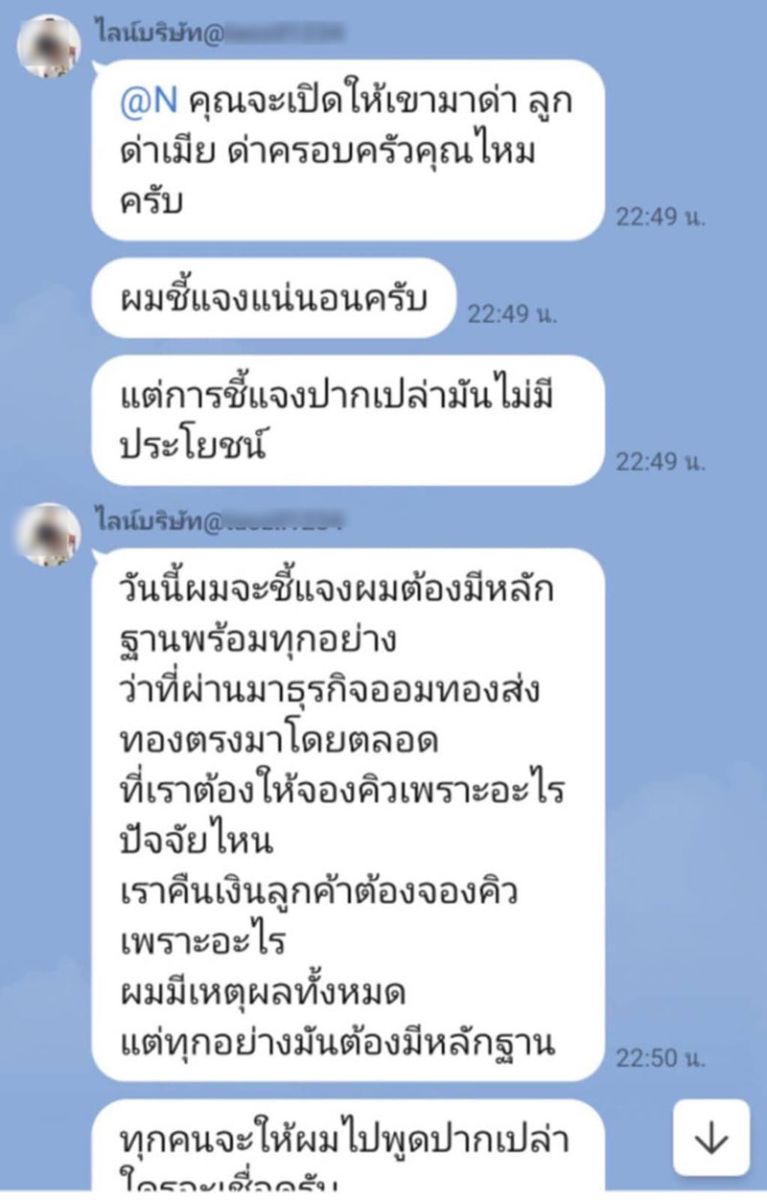Open the sender's avatar above the long message
This screenshot has height=1200, width=767.
[49, 533]
